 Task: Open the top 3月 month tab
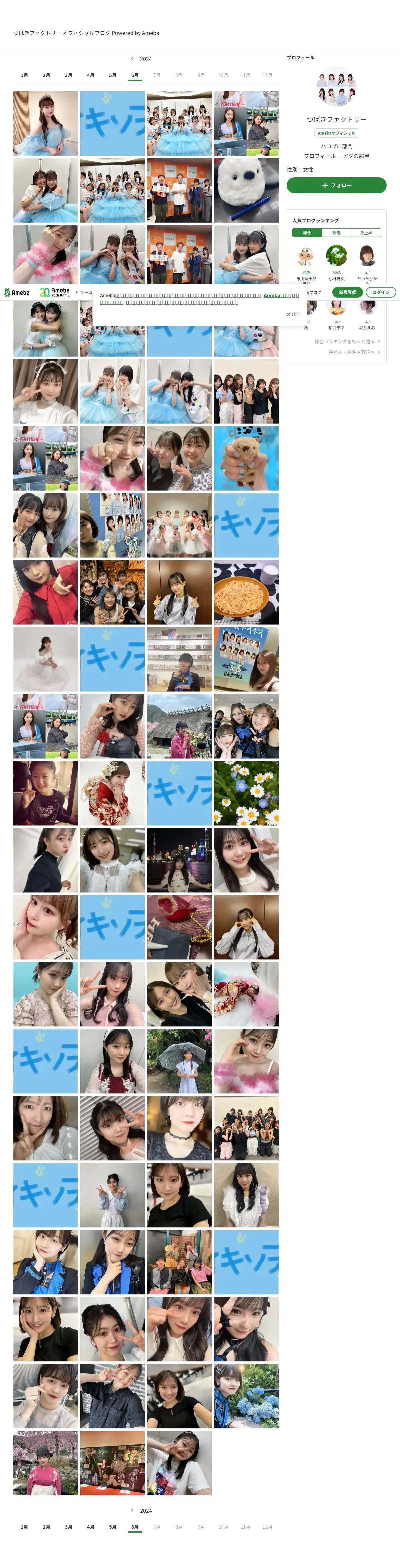pyautogui.click(x=68, y=75)
